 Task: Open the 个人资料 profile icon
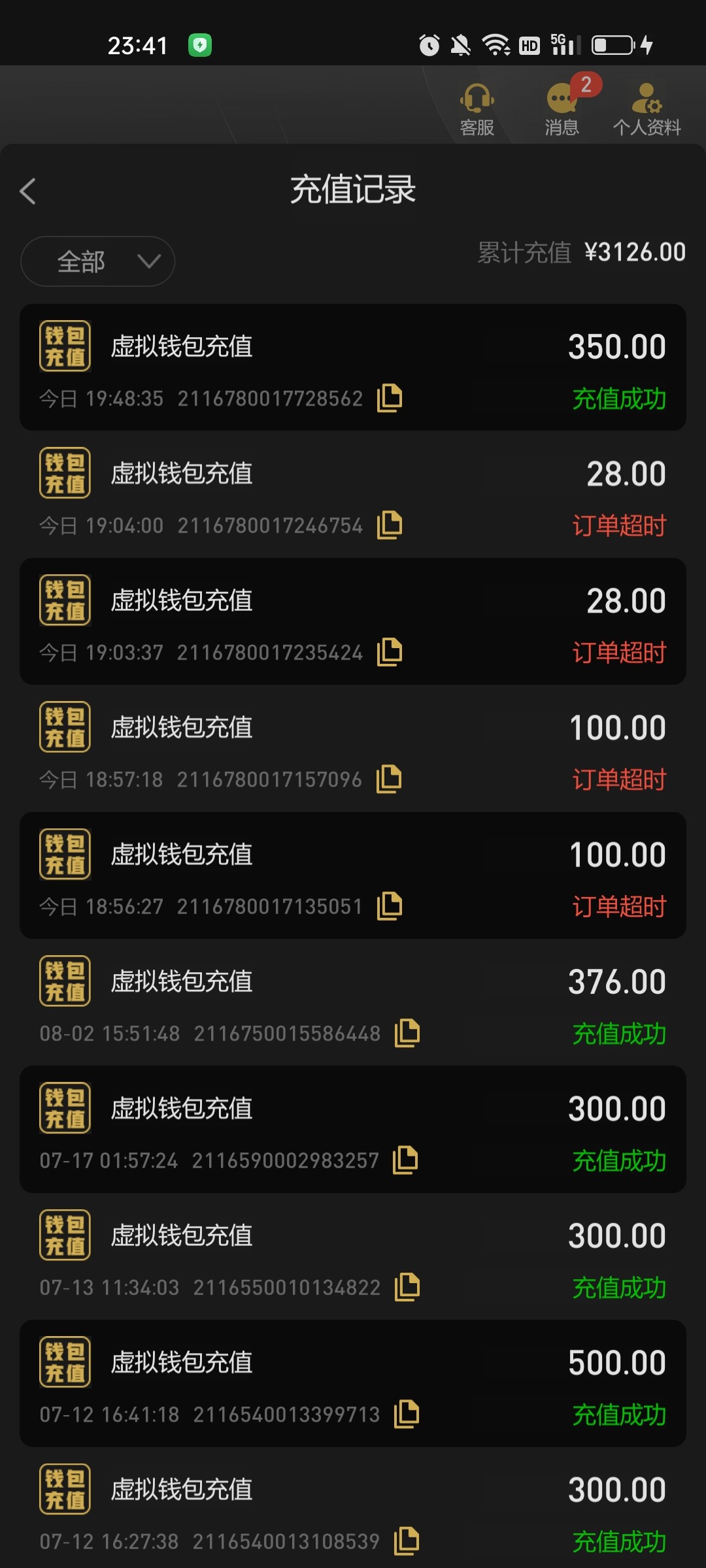tap(646, 105)
